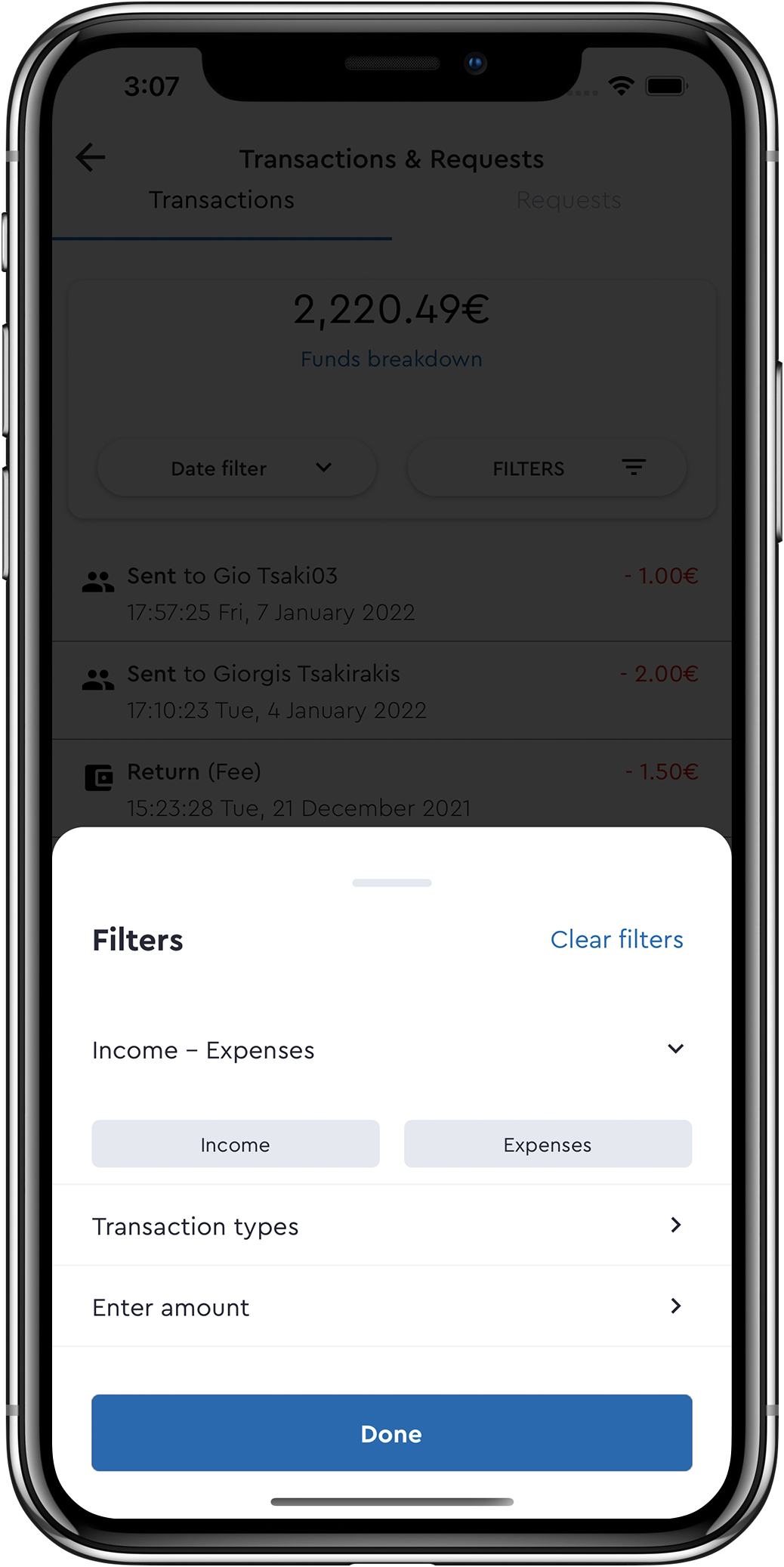Open Enter amount filter
This screenshot has width=784, height=1567.
coord(391,1306)
